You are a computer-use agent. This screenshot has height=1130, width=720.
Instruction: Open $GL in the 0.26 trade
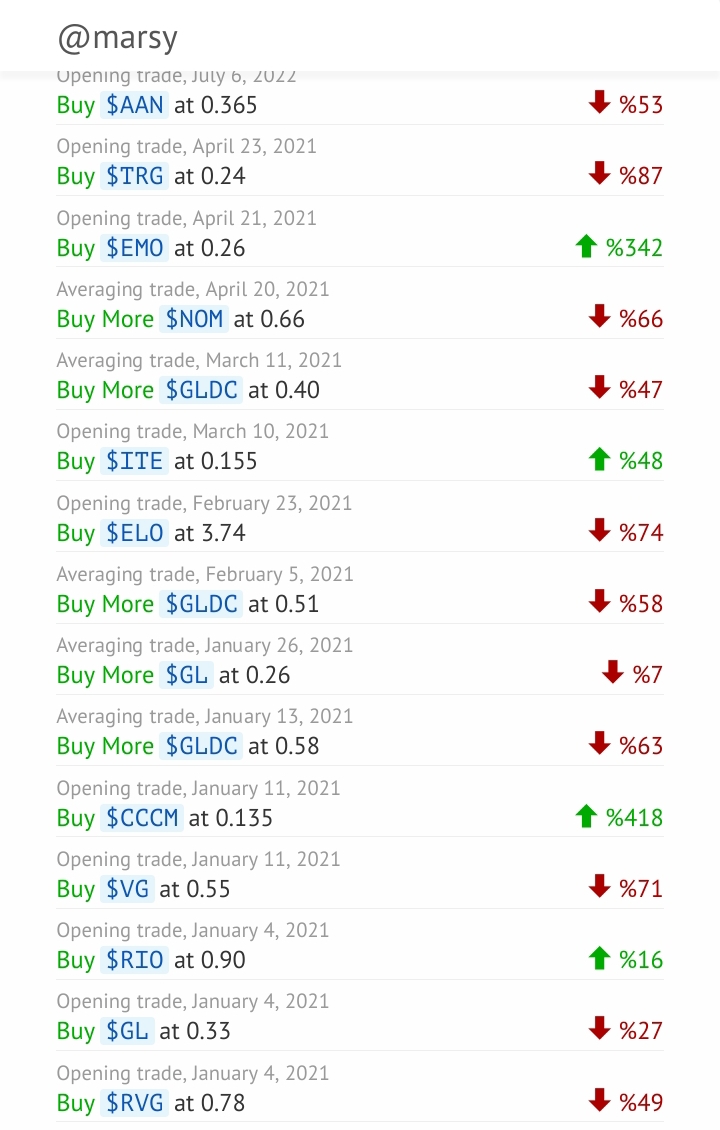186,675
